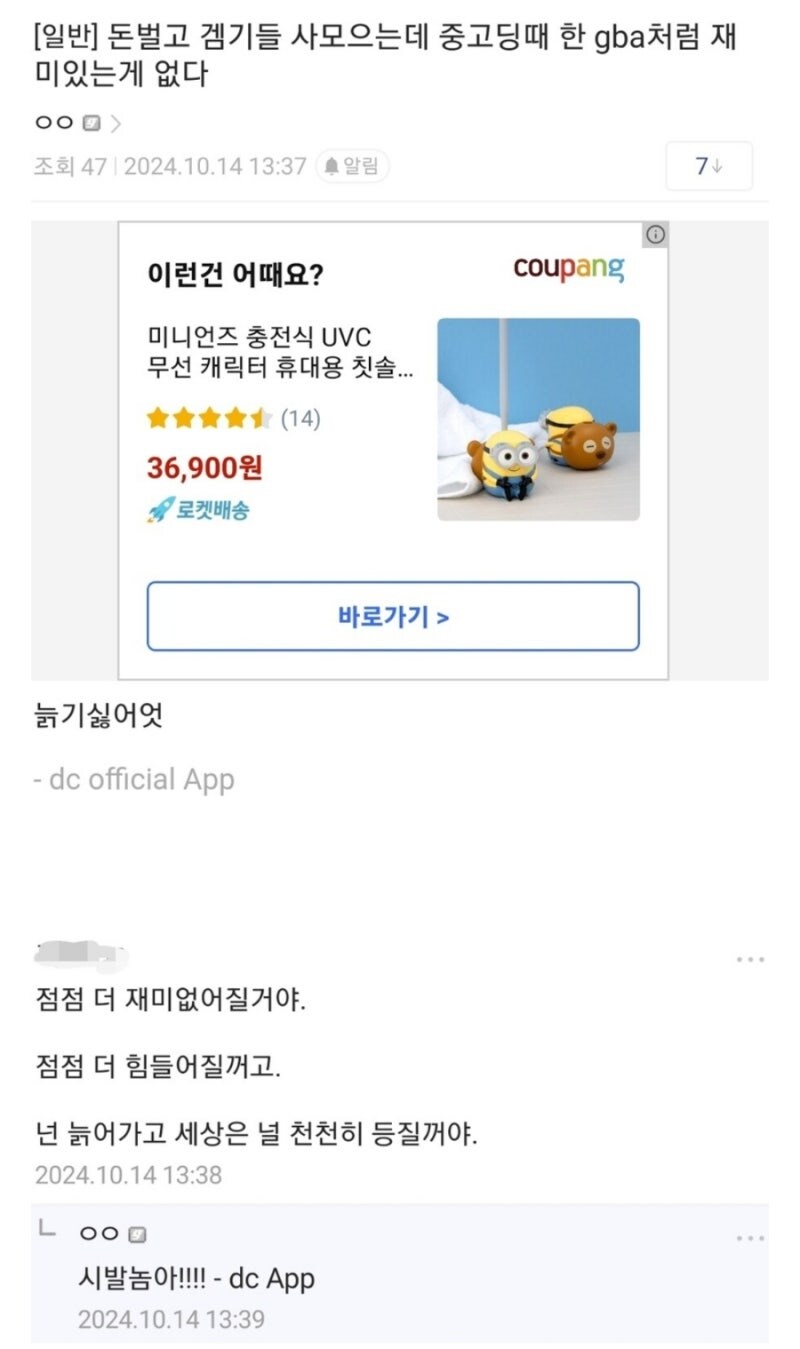
Task: Click the downward arrow beside the 7
Action: click(718, 166)
